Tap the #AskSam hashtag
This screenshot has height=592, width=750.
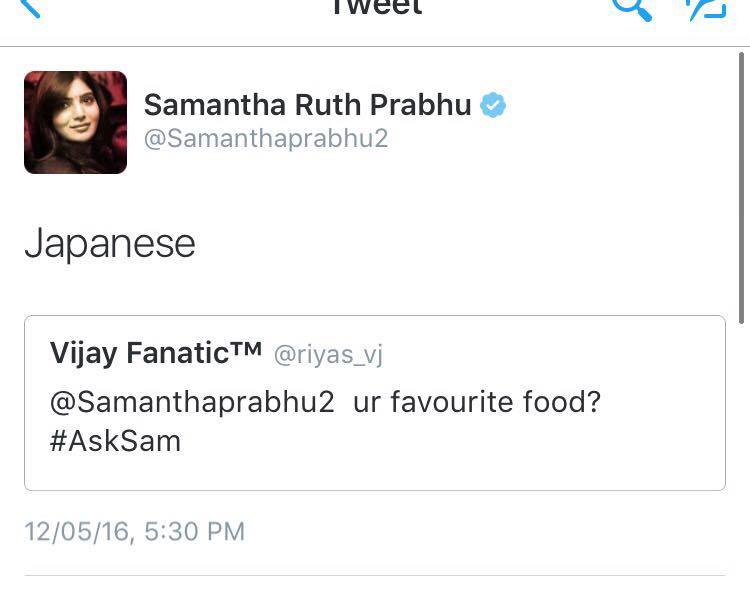point(116,441)
